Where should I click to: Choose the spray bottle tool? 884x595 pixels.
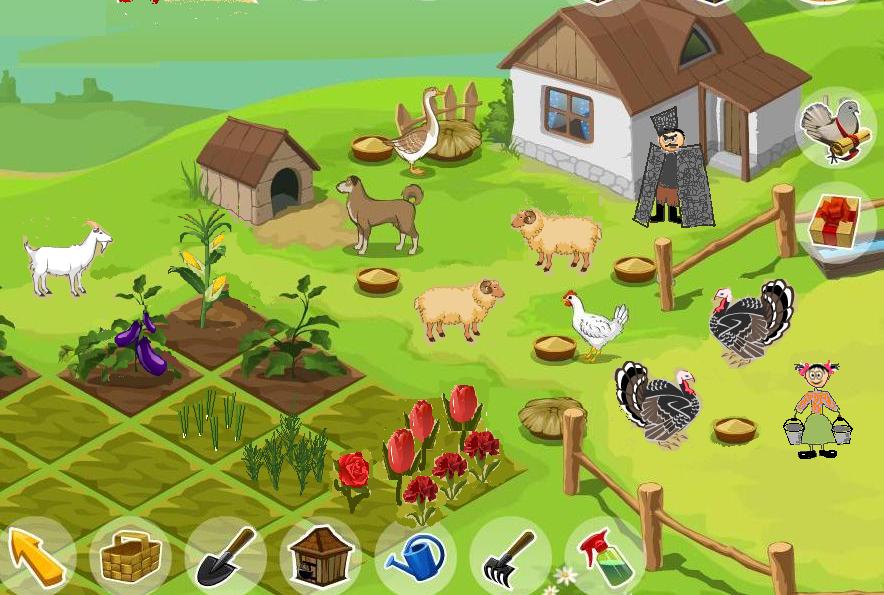[603, 558]
